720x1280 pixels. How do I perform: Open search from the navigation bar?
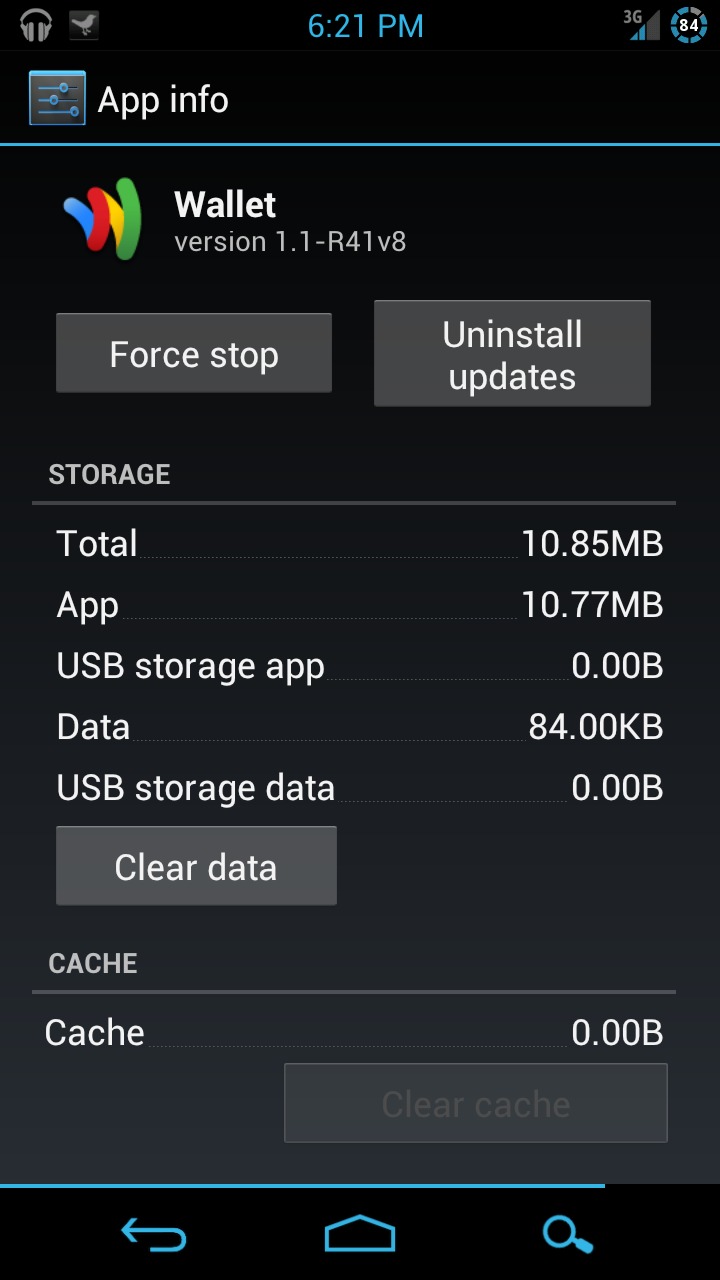coord(567,1235)
